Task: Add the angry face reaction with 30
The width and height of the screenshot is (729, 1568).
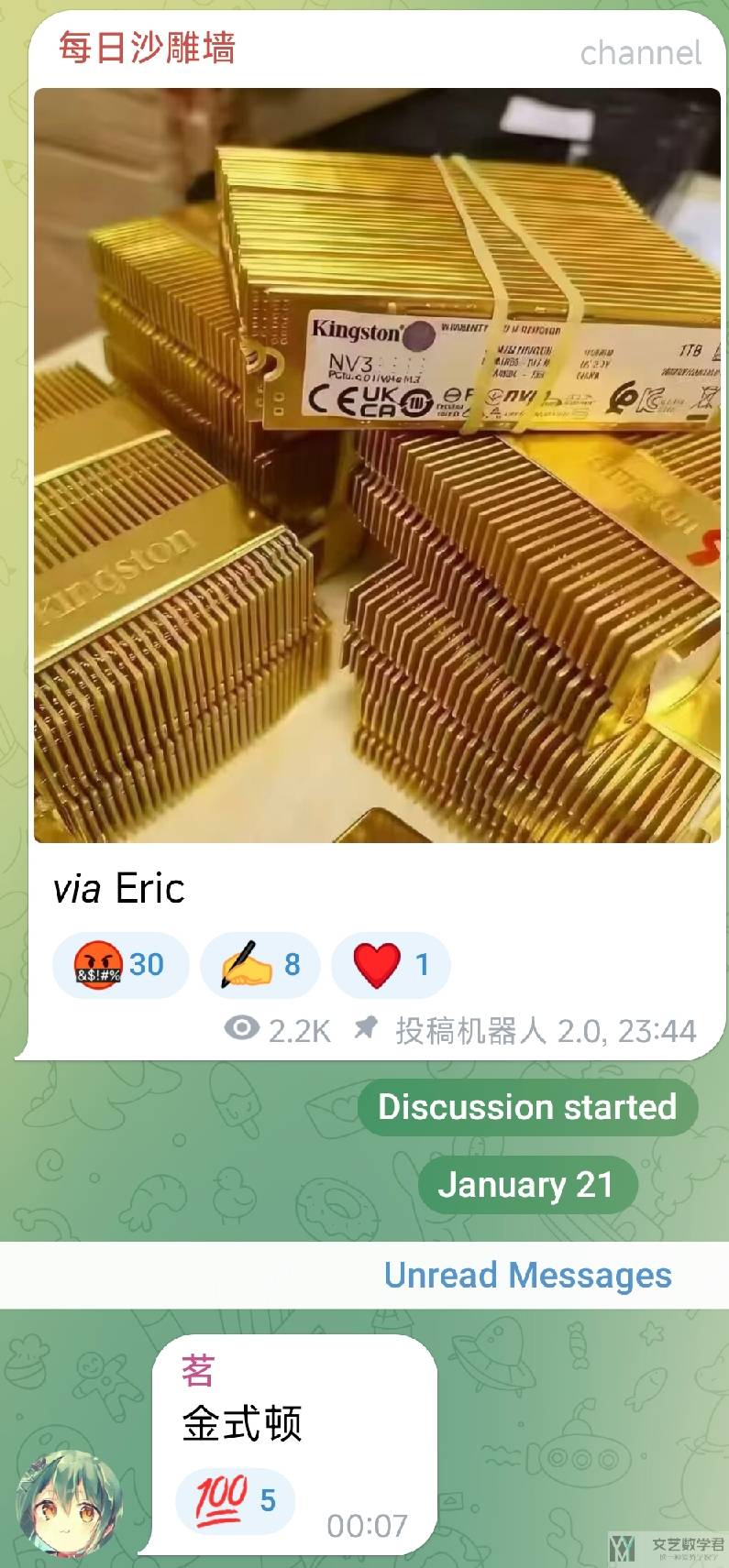Action: coord(120,965)
